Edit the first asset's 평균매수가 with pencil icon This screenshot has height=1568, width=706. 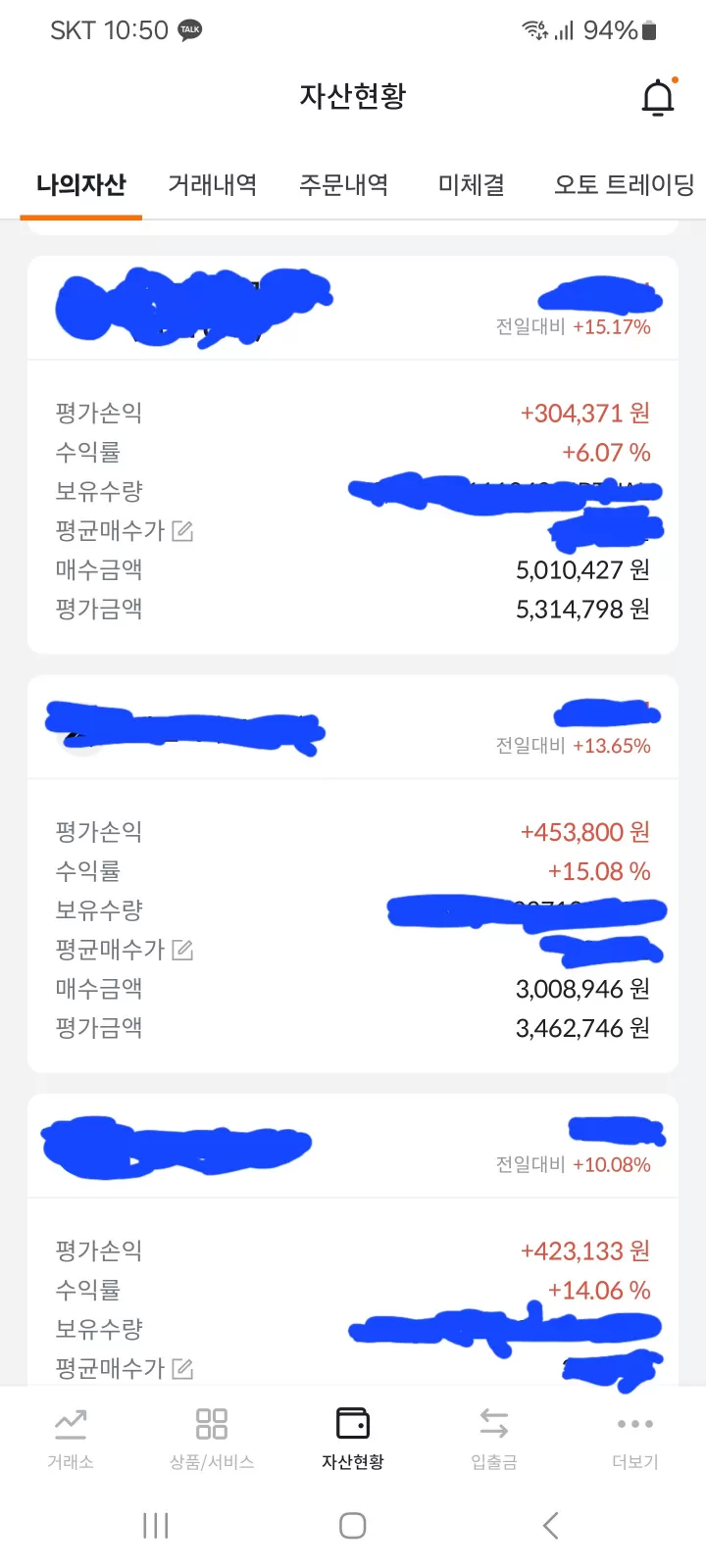click(182, 530)
